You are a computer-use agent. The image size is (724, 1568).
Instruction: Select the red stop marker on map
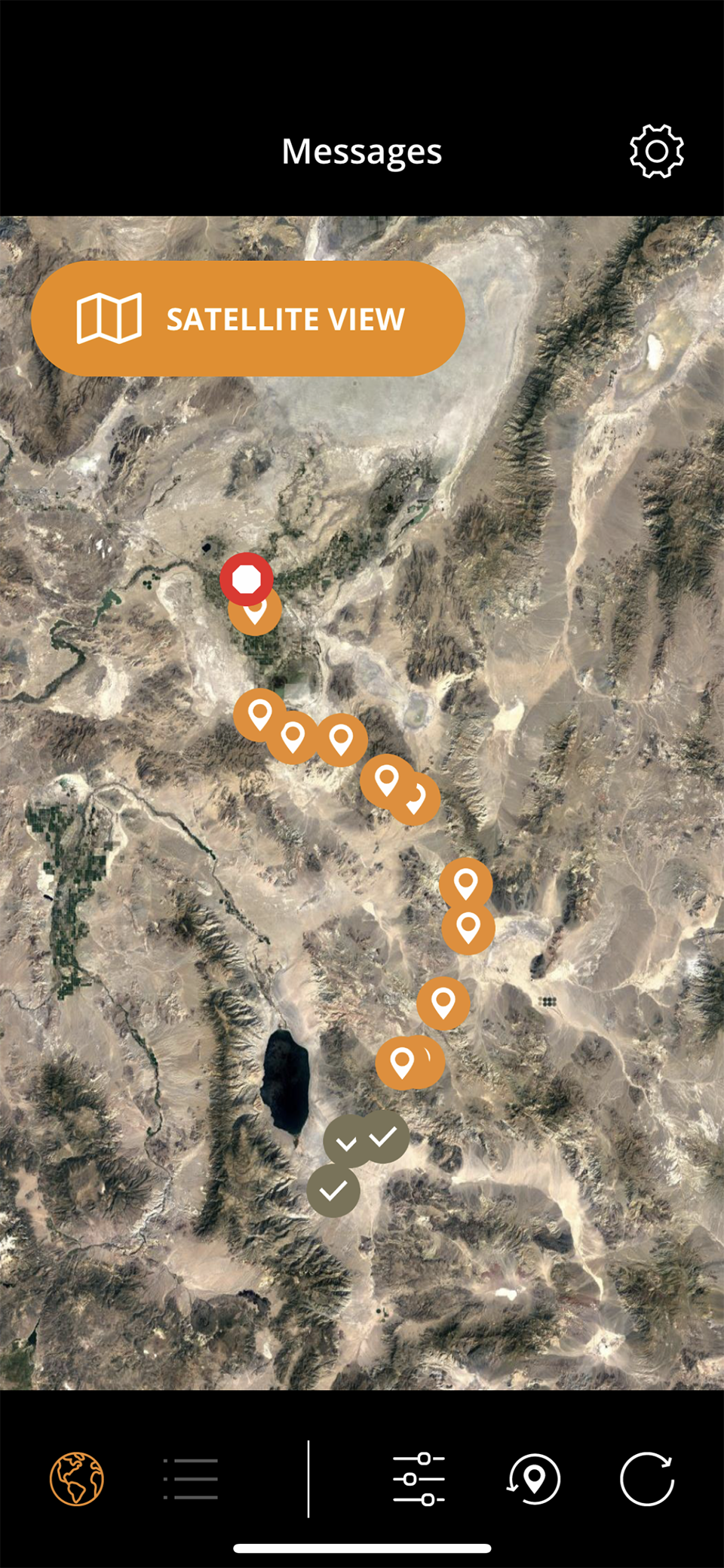(247, 580)
